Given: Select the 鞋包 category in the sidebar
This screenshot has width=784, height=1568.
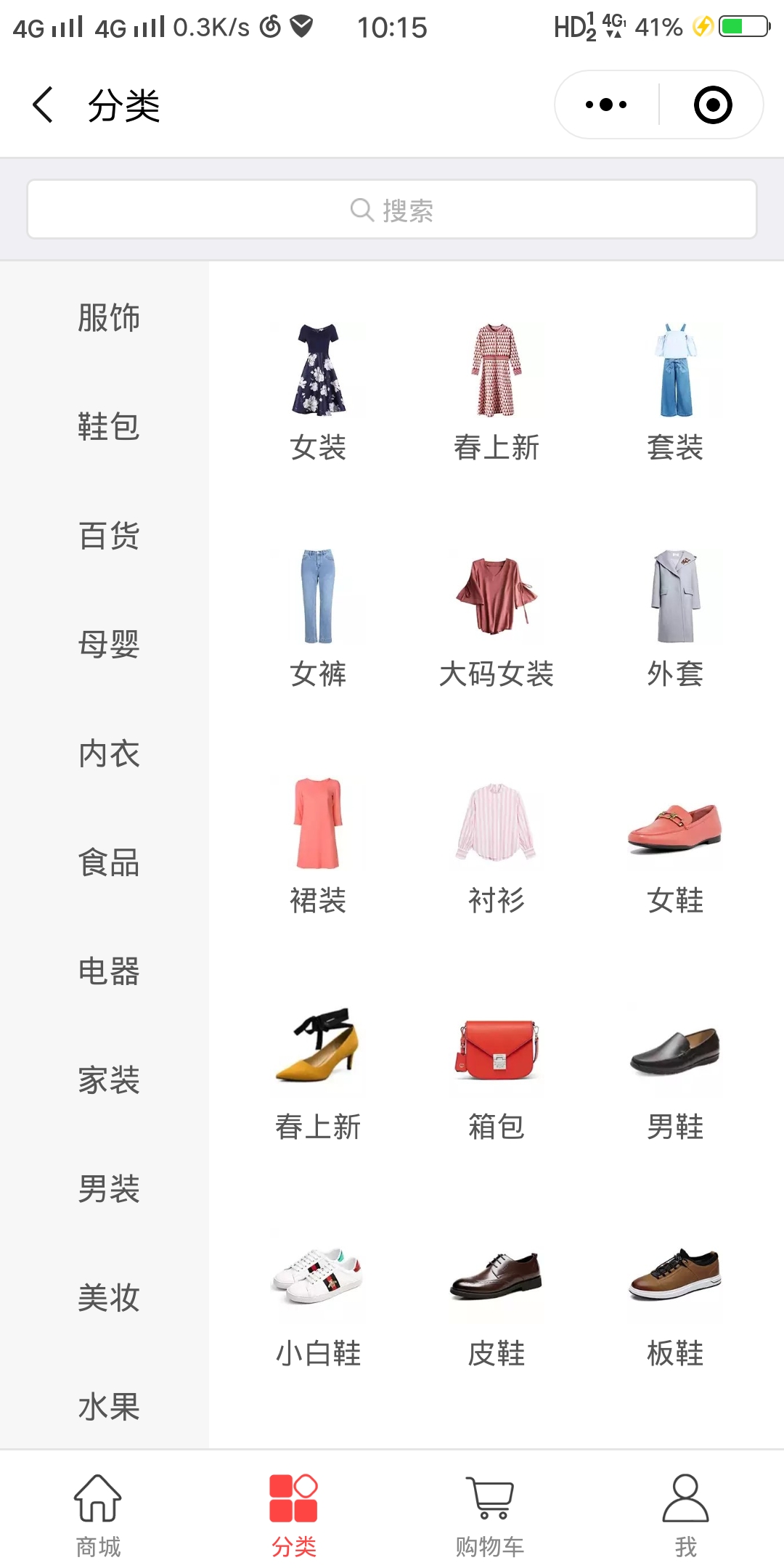Looking at the screenshot, I should (108, 426).
